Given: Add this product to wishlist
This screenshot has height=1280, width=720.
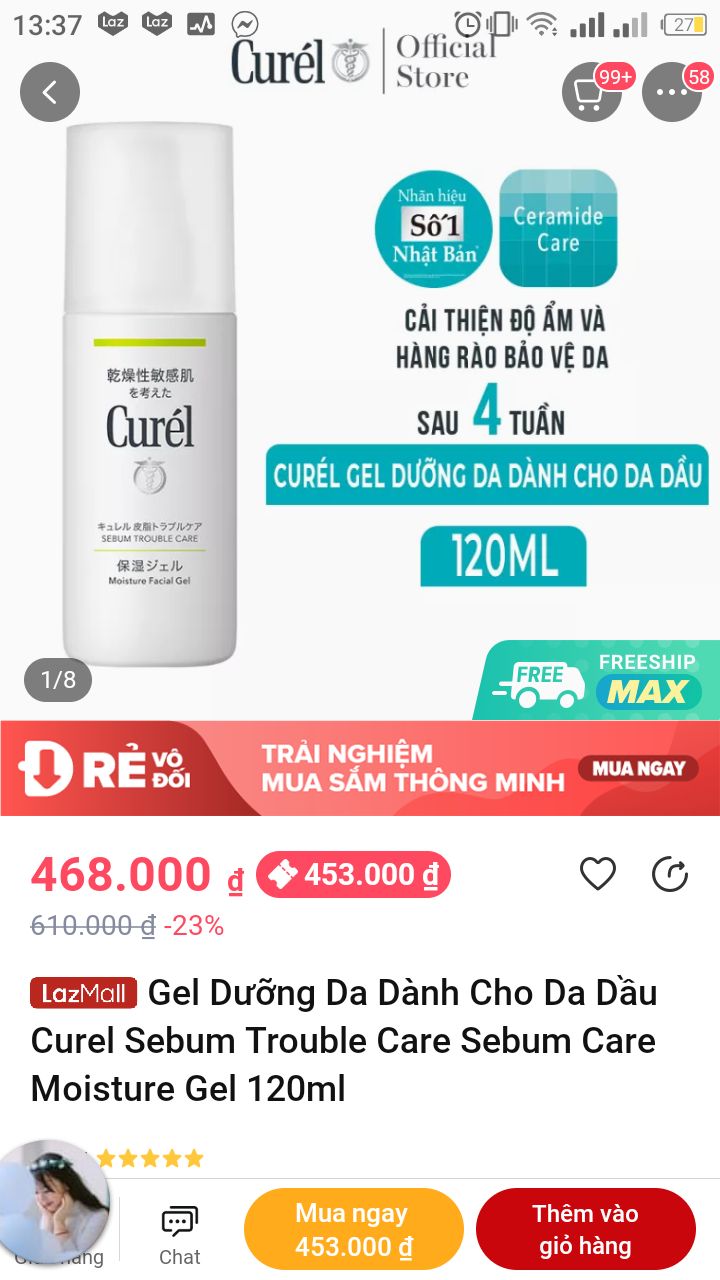Looking at the screenshot, I should click(x=598, y=875).
